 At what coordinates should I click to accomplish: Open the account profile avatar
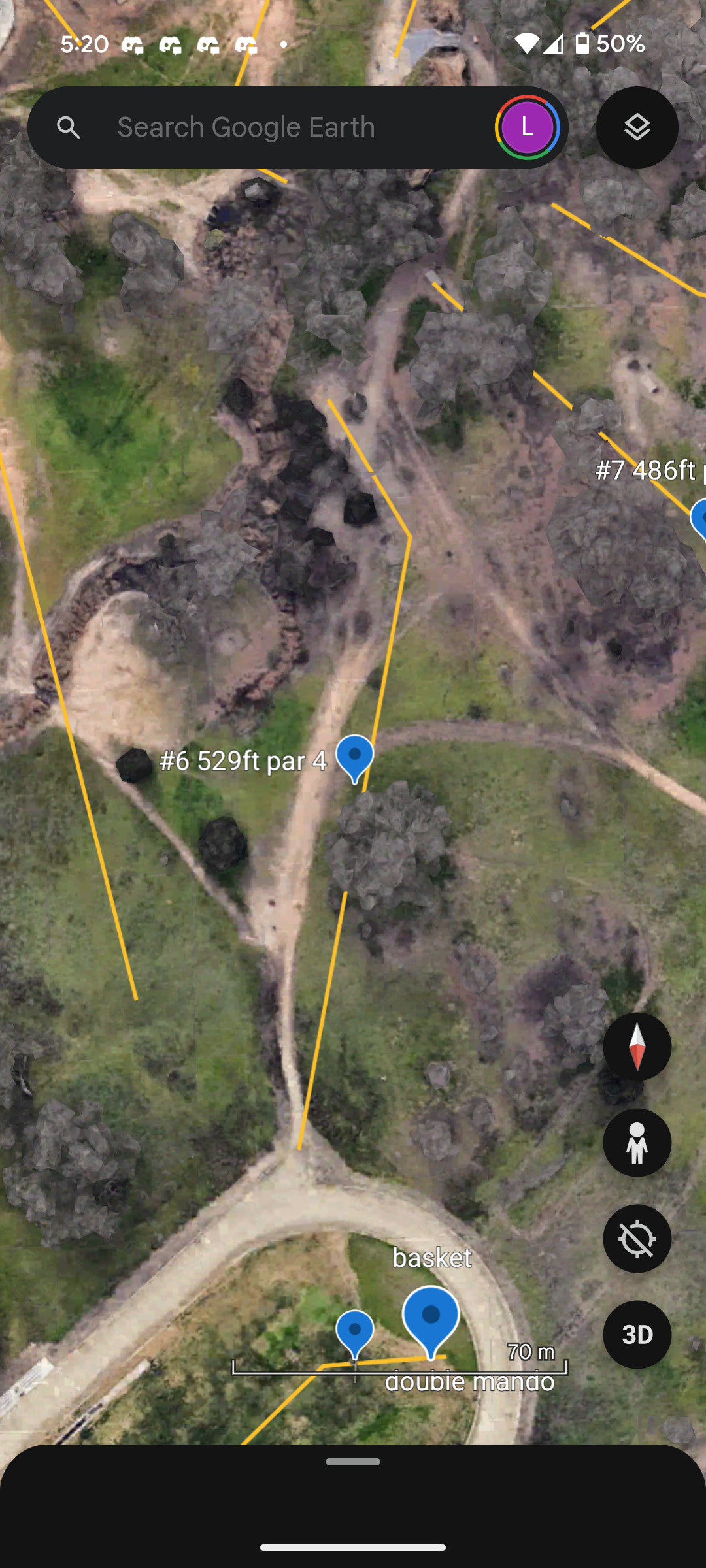[527, 127]
